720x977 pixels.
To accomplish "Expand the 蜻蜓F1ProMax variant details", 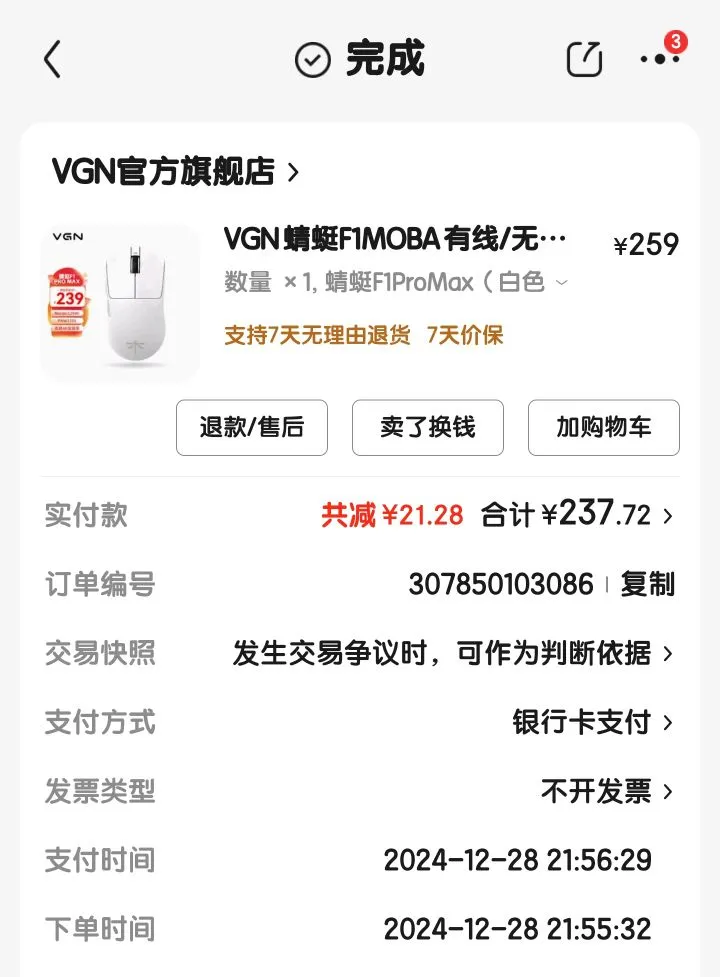I will [x=561, y=284].
